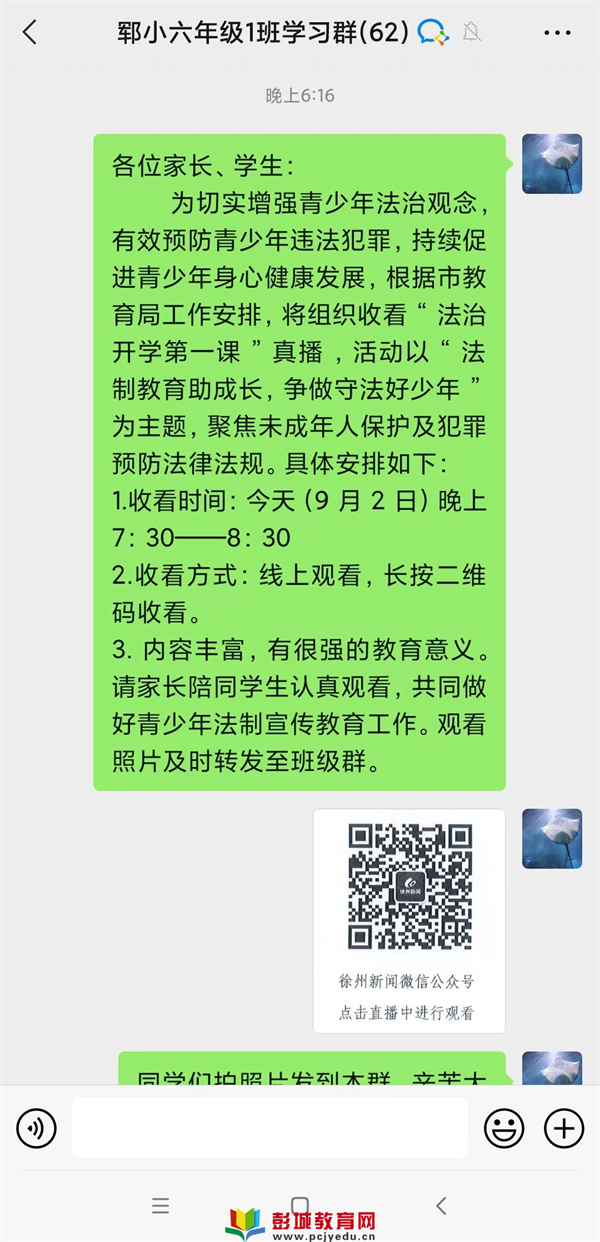Open the emoji picker

click(504, 1129)
